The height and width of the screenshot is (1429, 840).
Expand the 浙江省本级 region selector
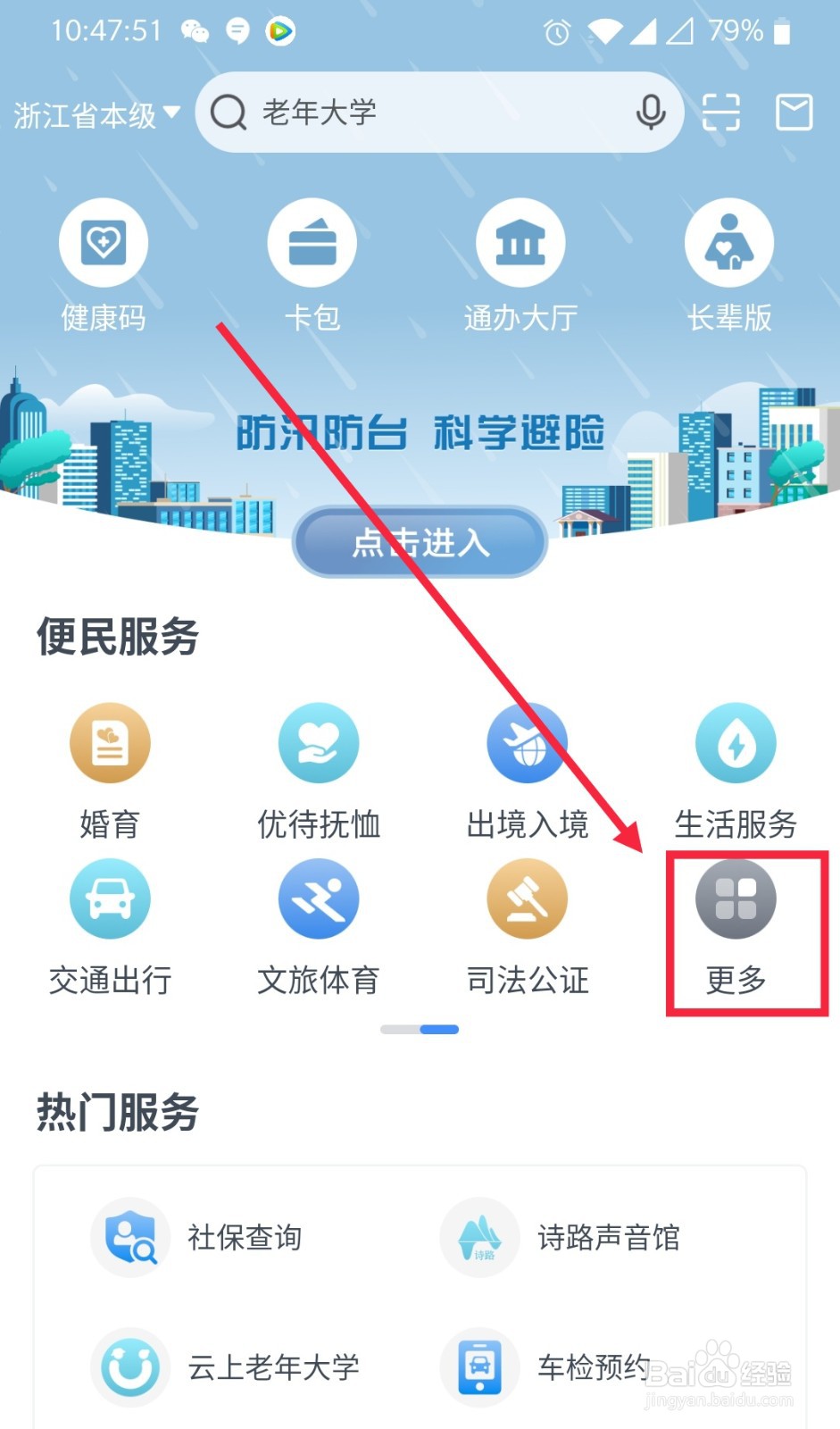96,113
